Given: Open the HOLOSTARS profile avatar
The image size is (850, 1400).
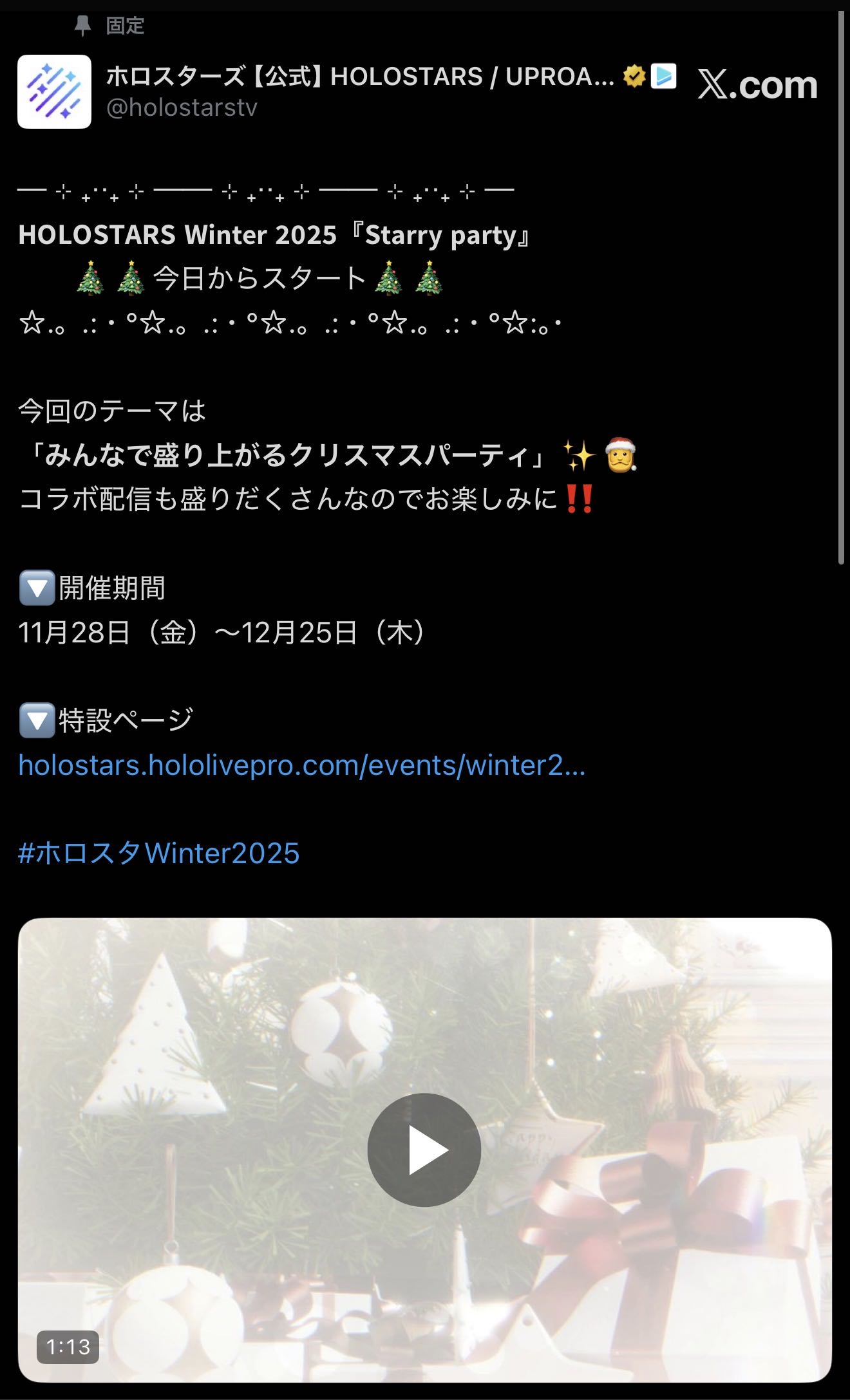Looking at the screenshot, I should pyautogui.click(x=54, y=91).
